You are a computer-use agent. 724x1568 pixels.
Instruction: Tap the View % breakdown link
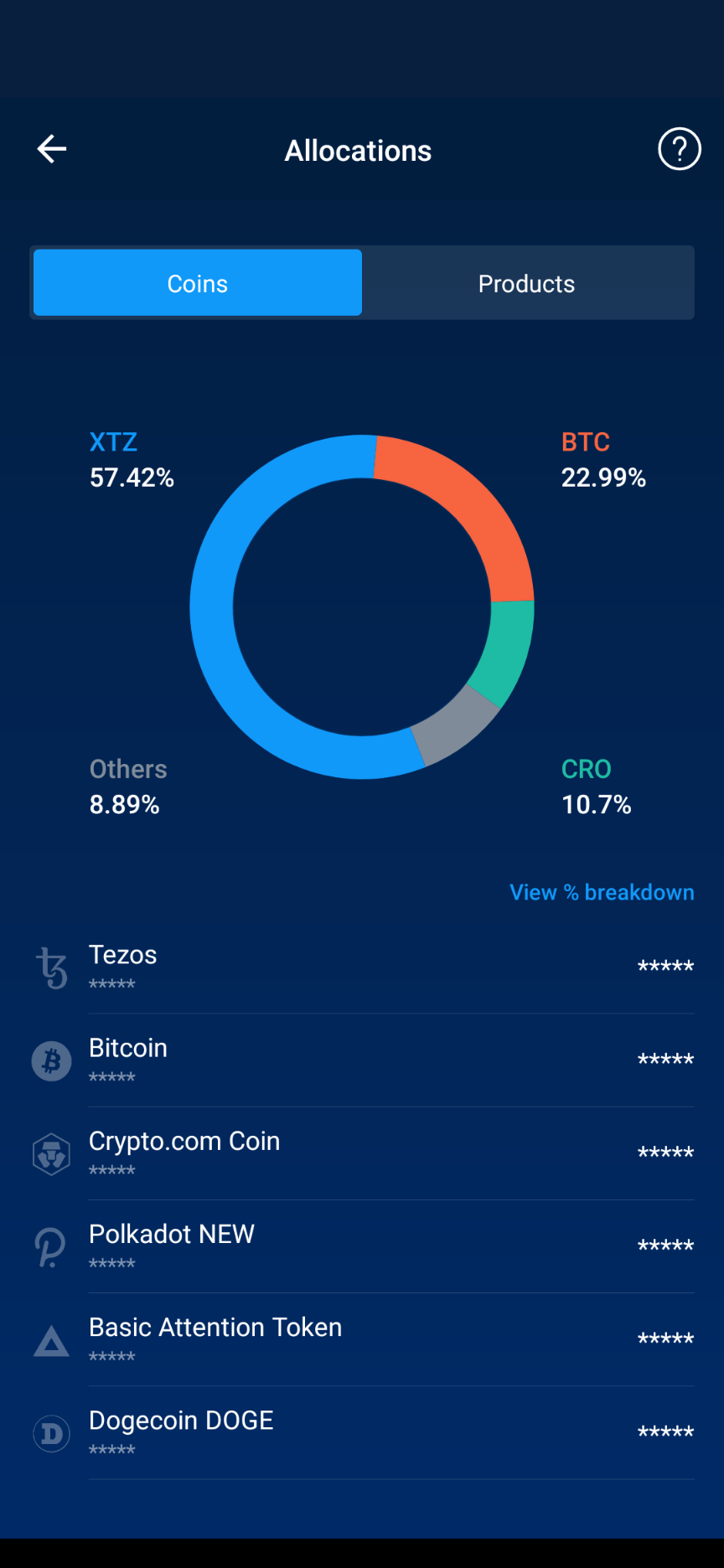coord(602,892)
